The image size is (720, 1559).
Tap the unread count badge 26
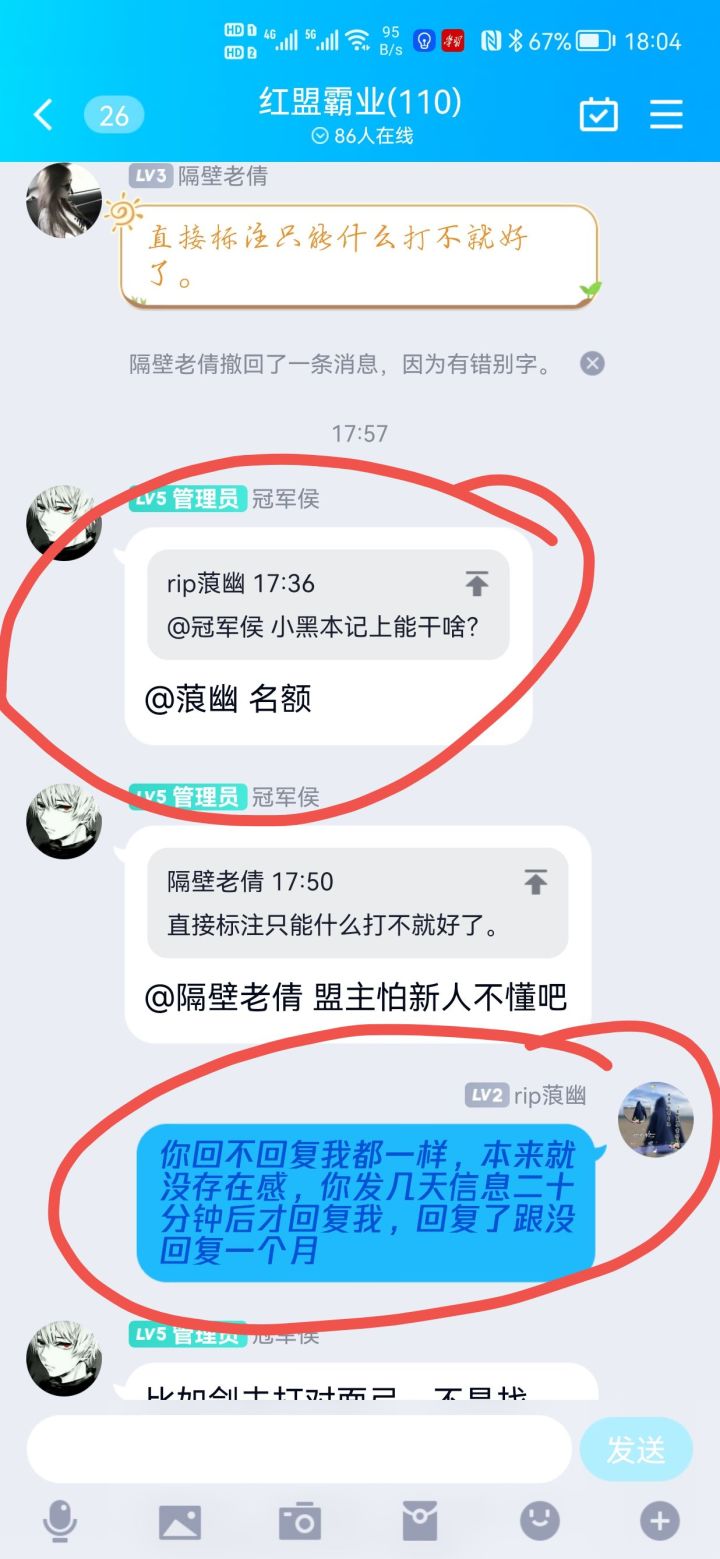tap(114, 114)
